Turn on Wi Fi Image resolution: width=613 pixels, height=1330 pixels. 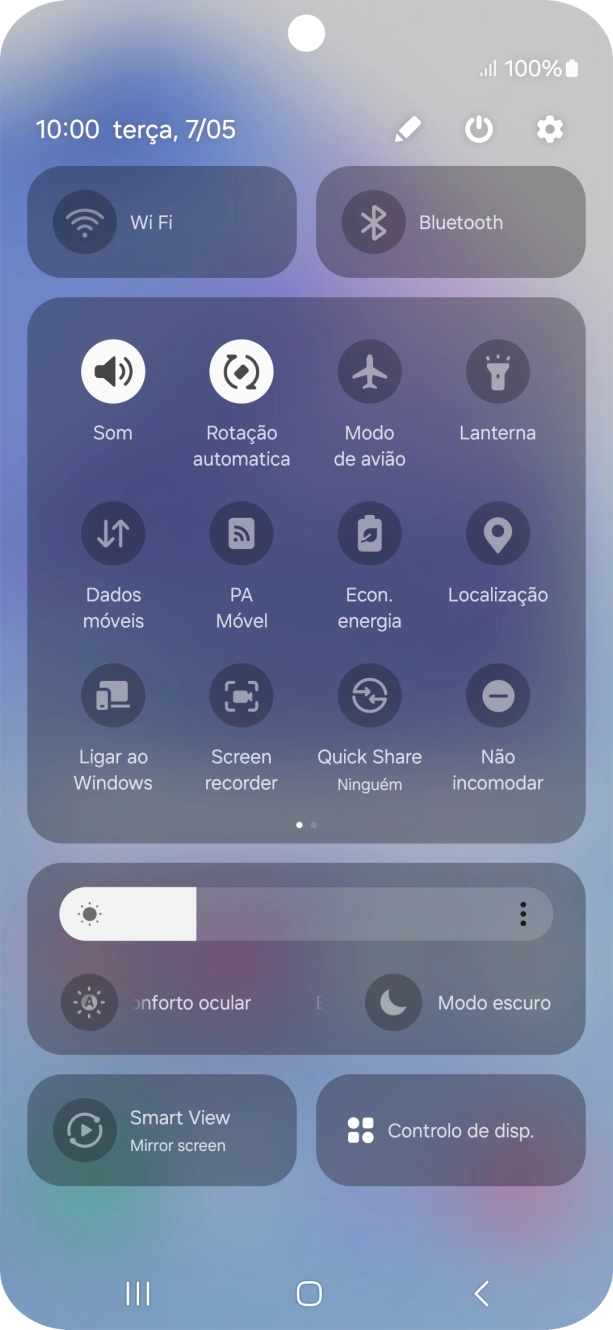(x=162, y=222)
